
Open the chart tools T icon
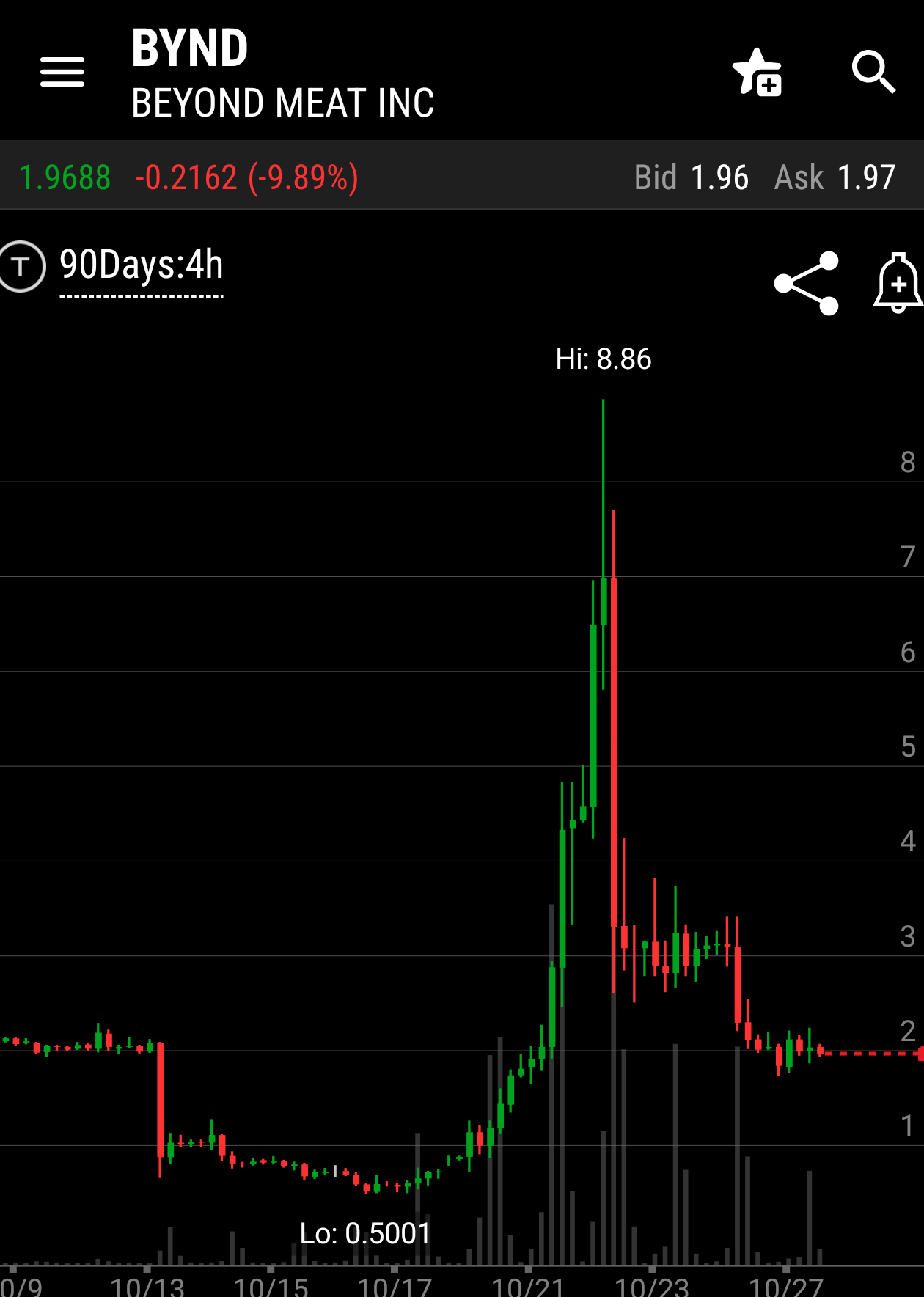pyautogui.click(x=21, y=266)
